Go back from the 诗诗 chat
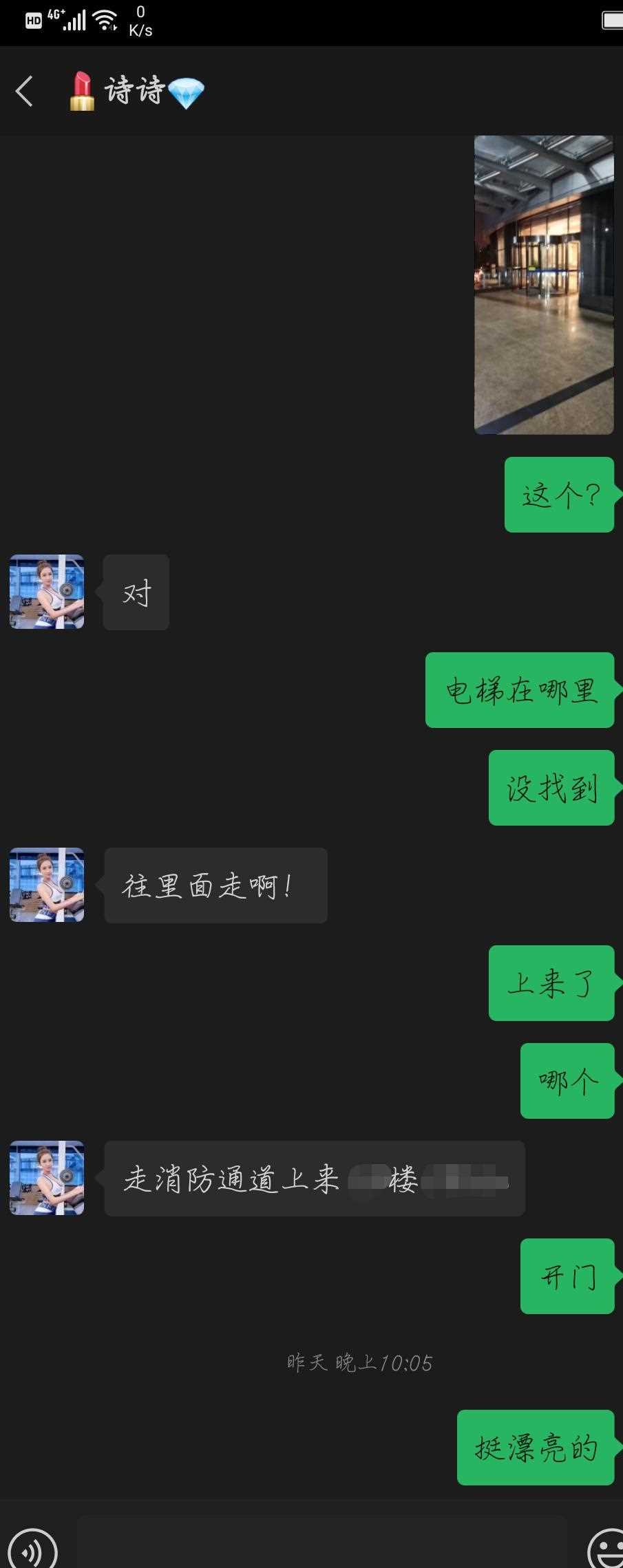This screenshot has height=1568, width=623. [25, 92]
